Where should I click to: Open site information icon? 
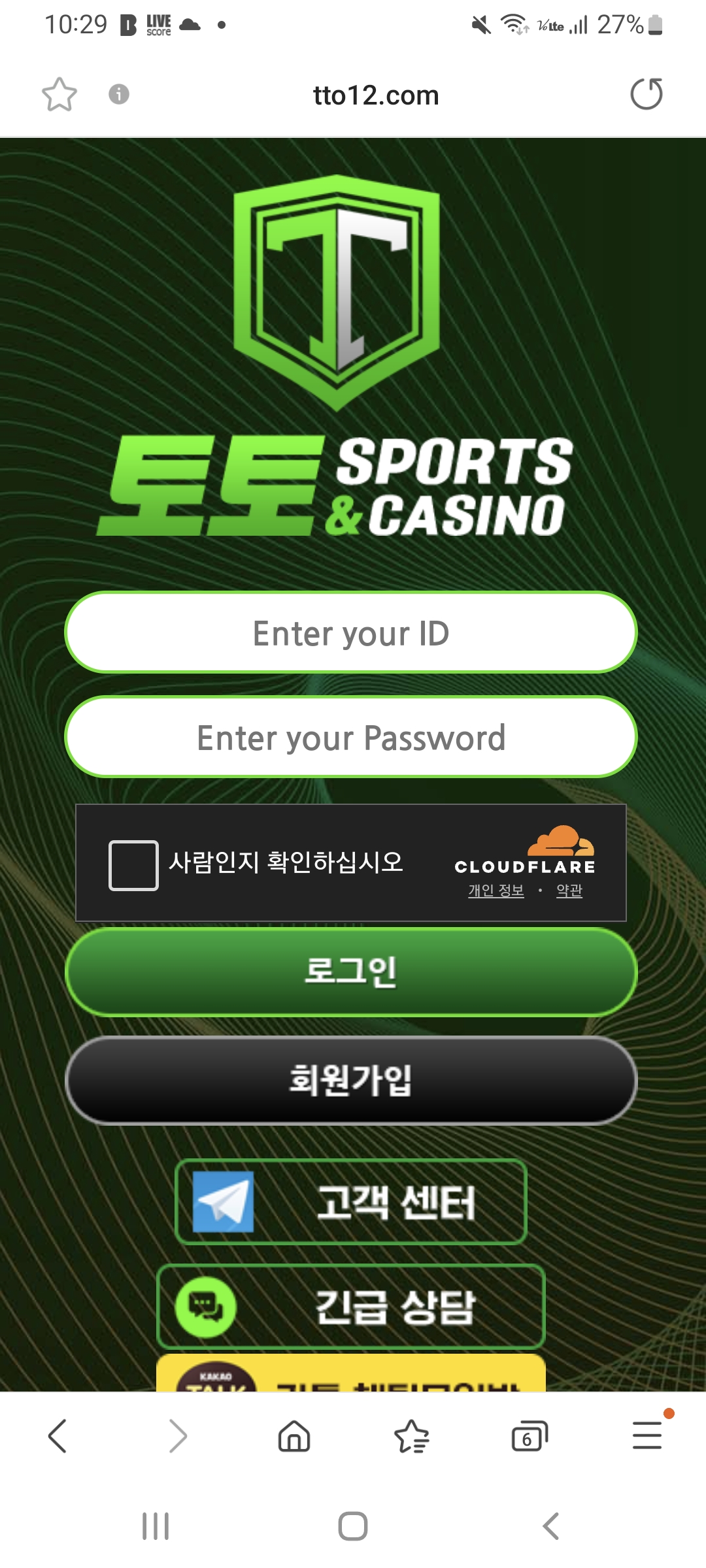coord(118,94)
